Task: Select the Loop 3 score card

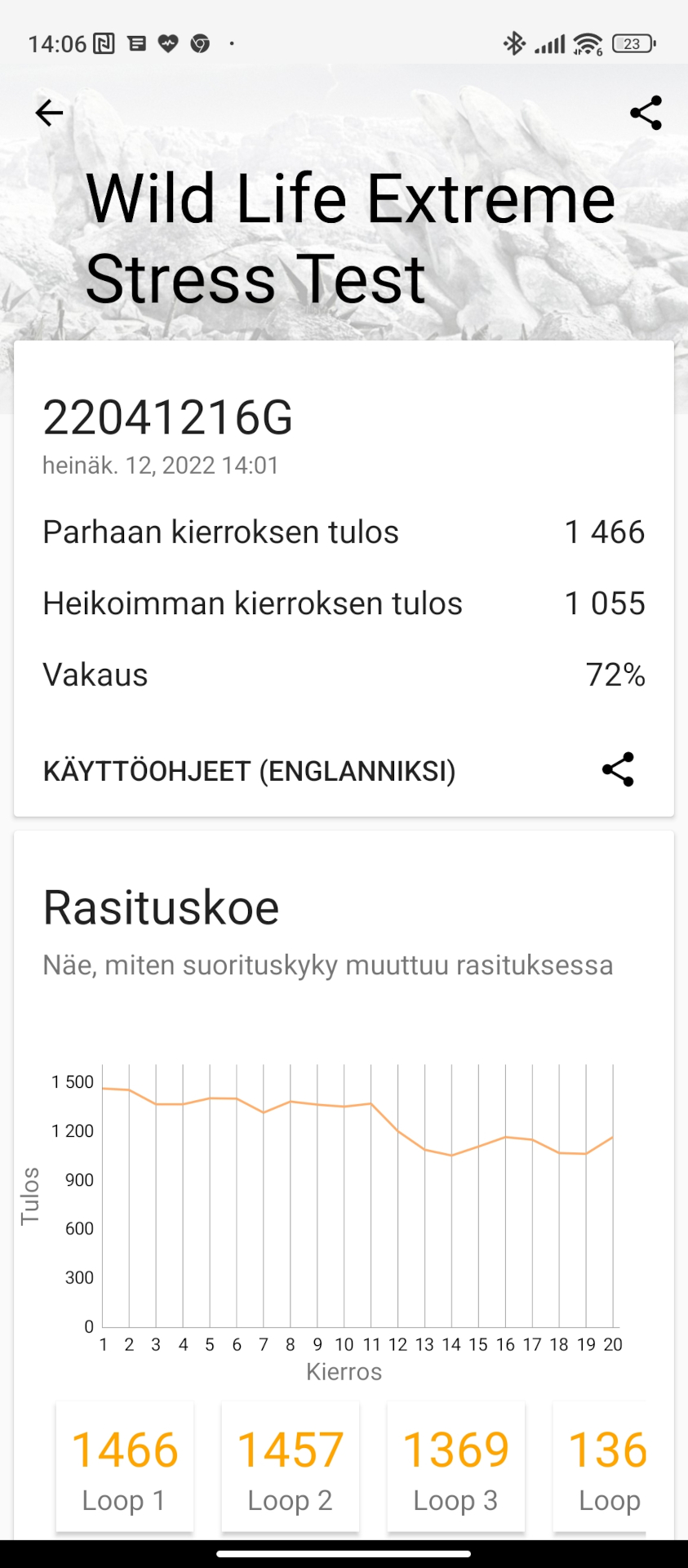Action: coord(456,1467)
